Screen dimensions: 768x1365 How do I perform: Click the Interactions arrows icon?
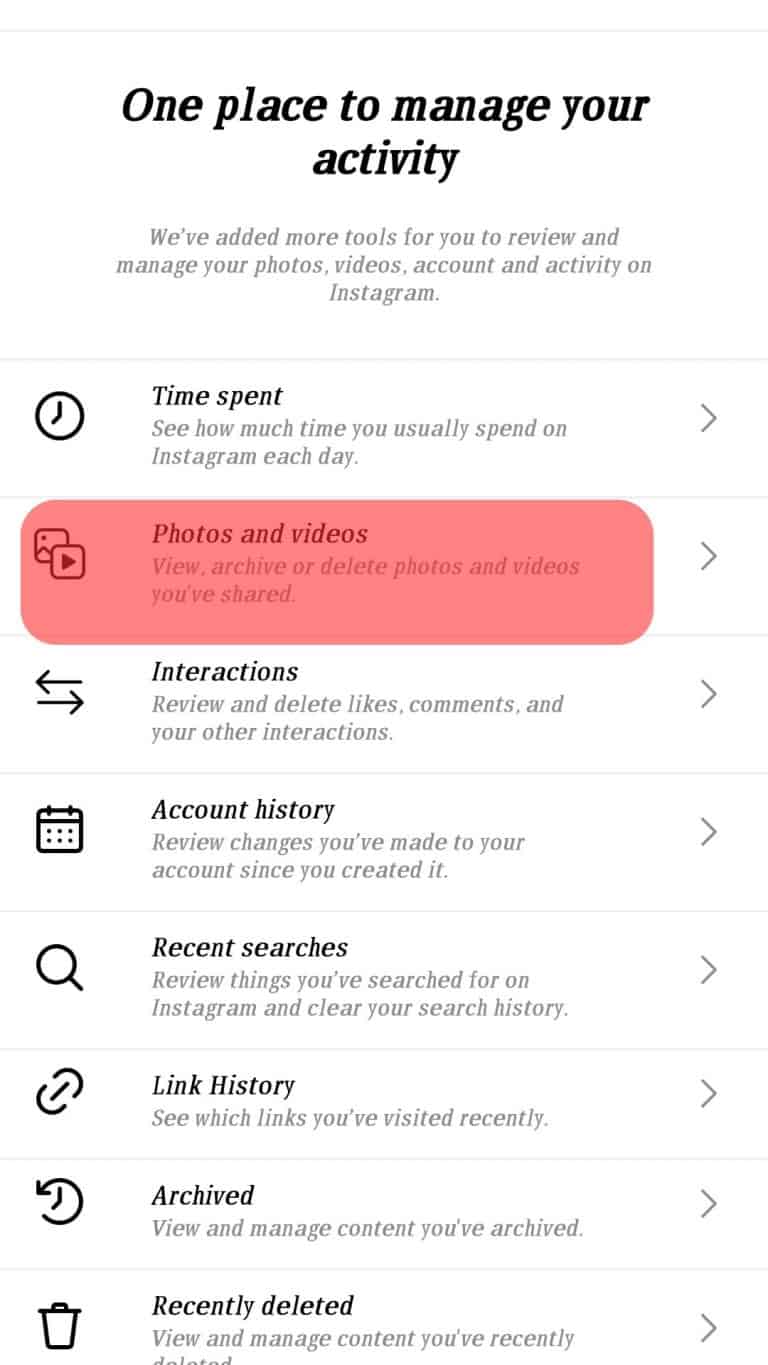pyautogui.click(x=60, y=693)
